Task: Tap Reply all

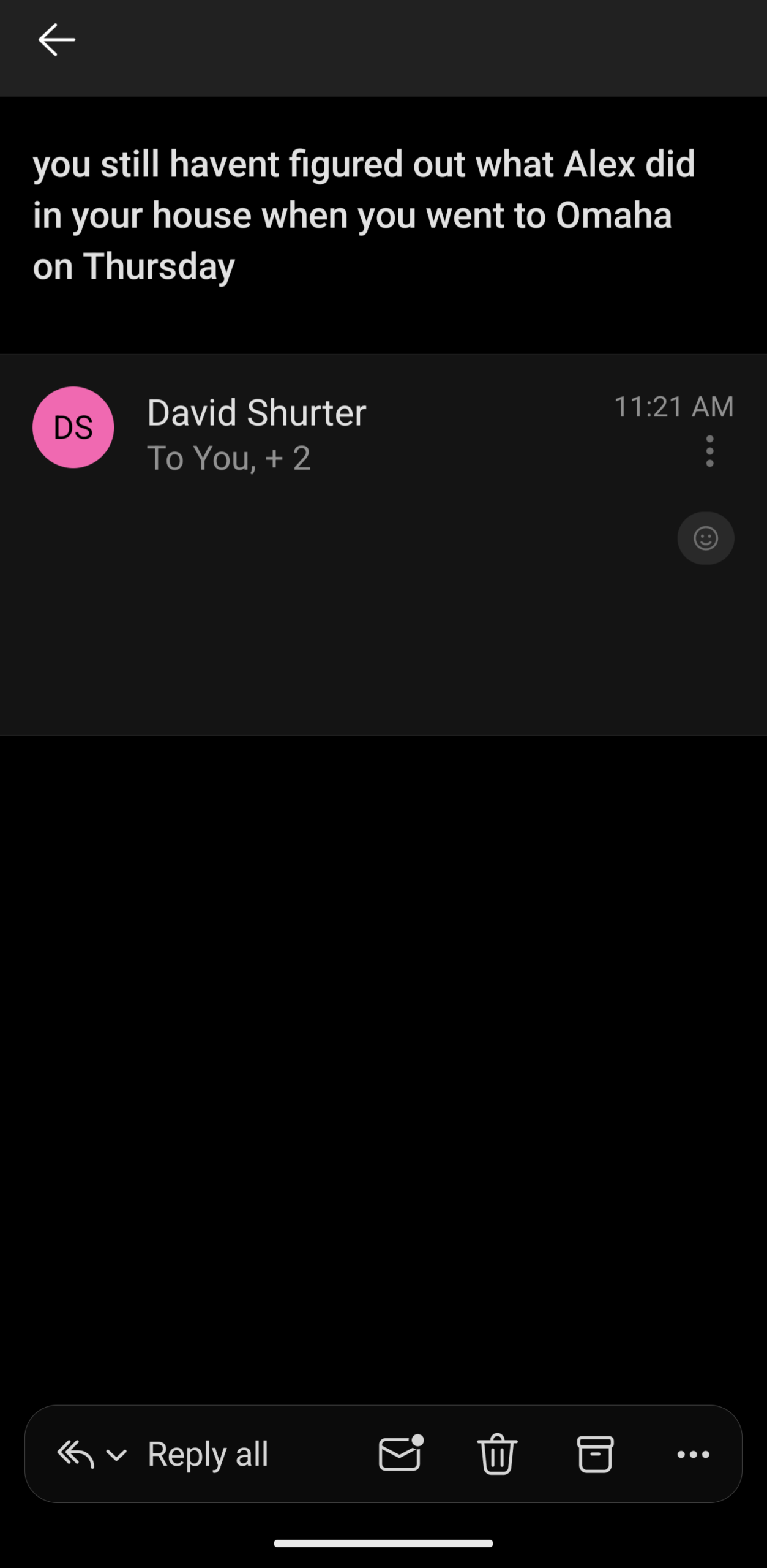Action: pyautogui.click(x=208, y=1454)
